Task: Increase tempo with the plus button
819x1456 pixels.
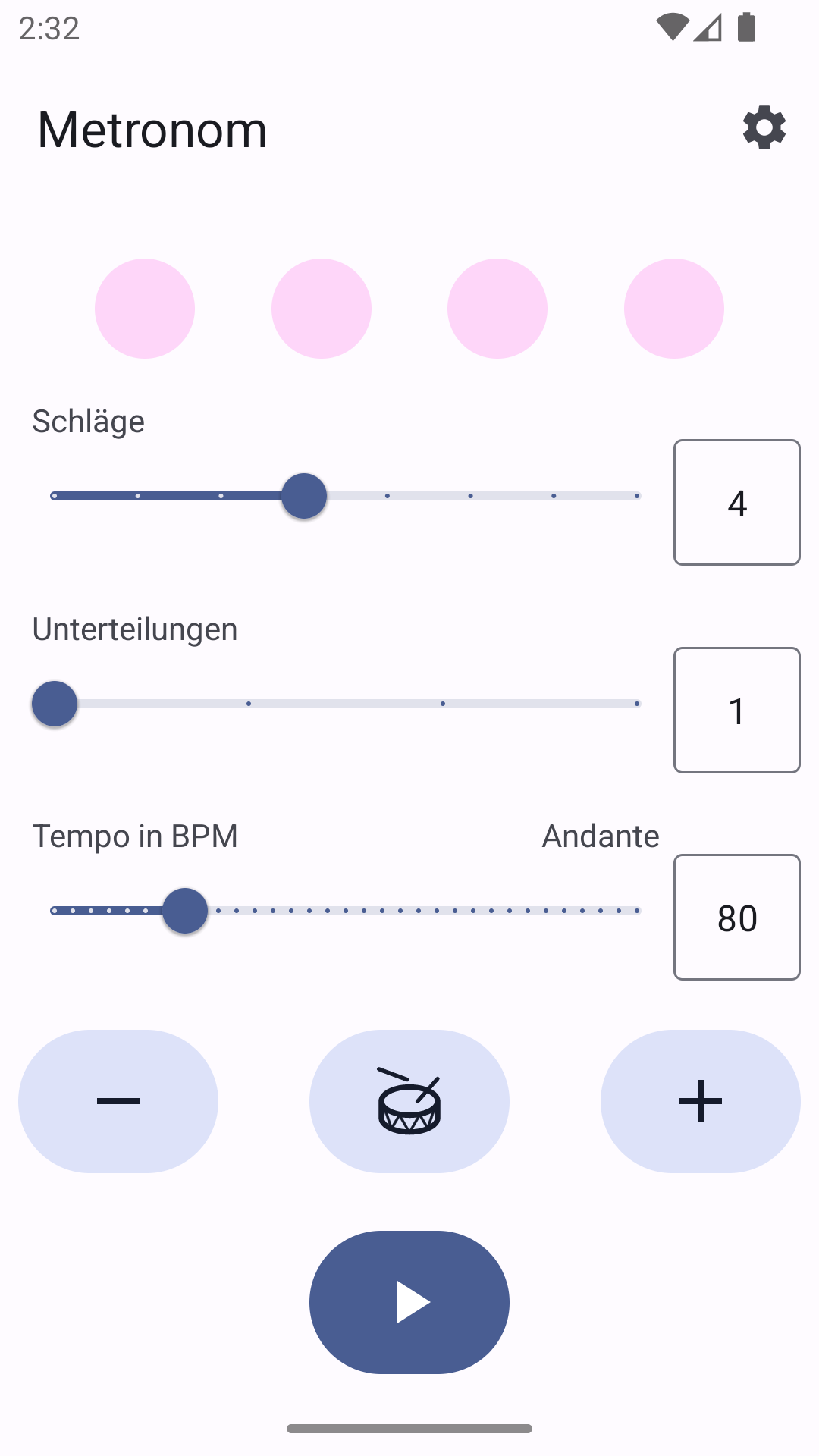Action: tap(700, 1101)
